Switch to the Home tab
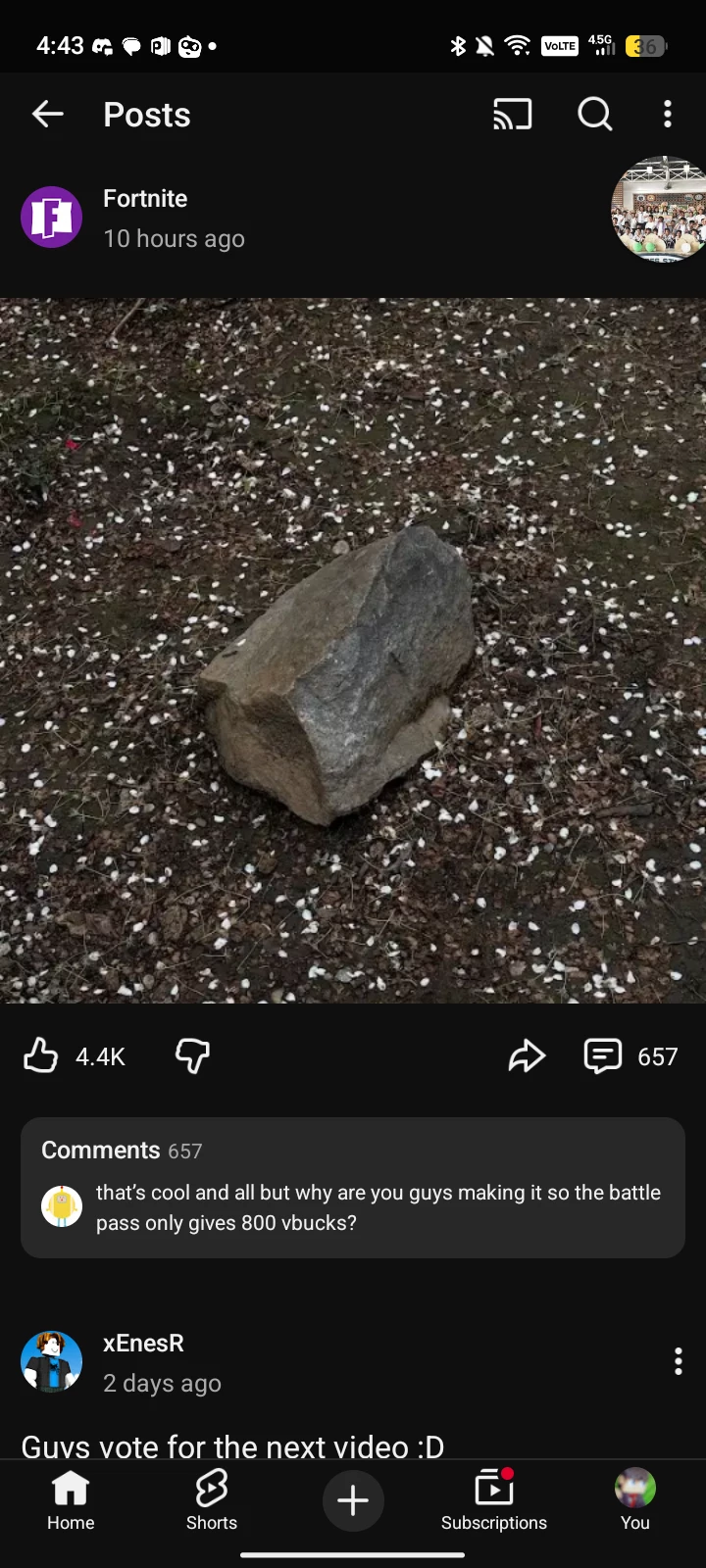Viewport: 706px width, 1568px height. click(71, 1499)
